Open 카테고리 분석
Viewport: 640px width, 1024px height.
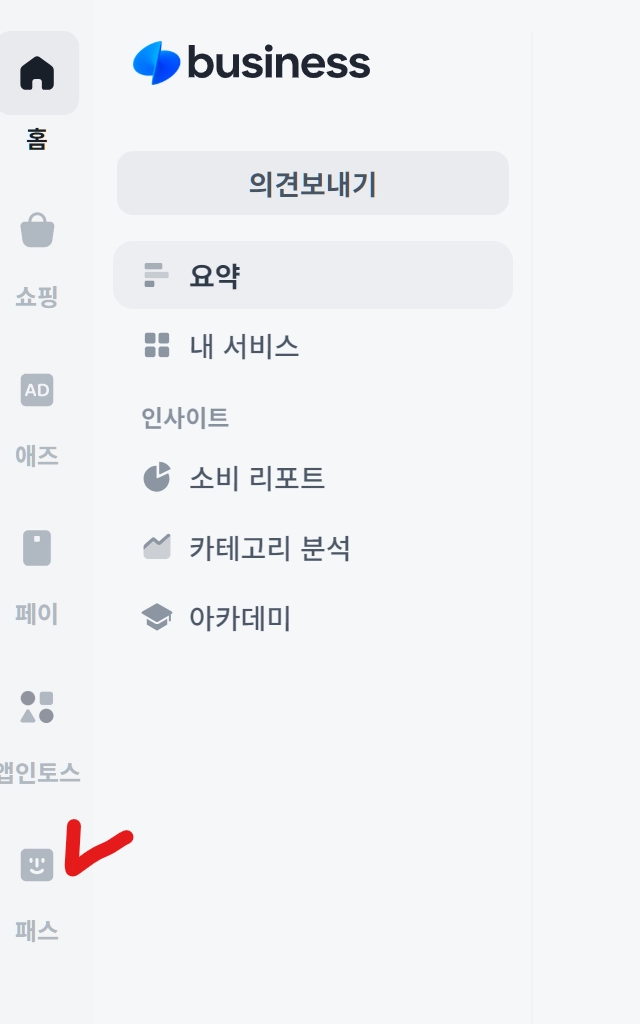coord(269,548)
